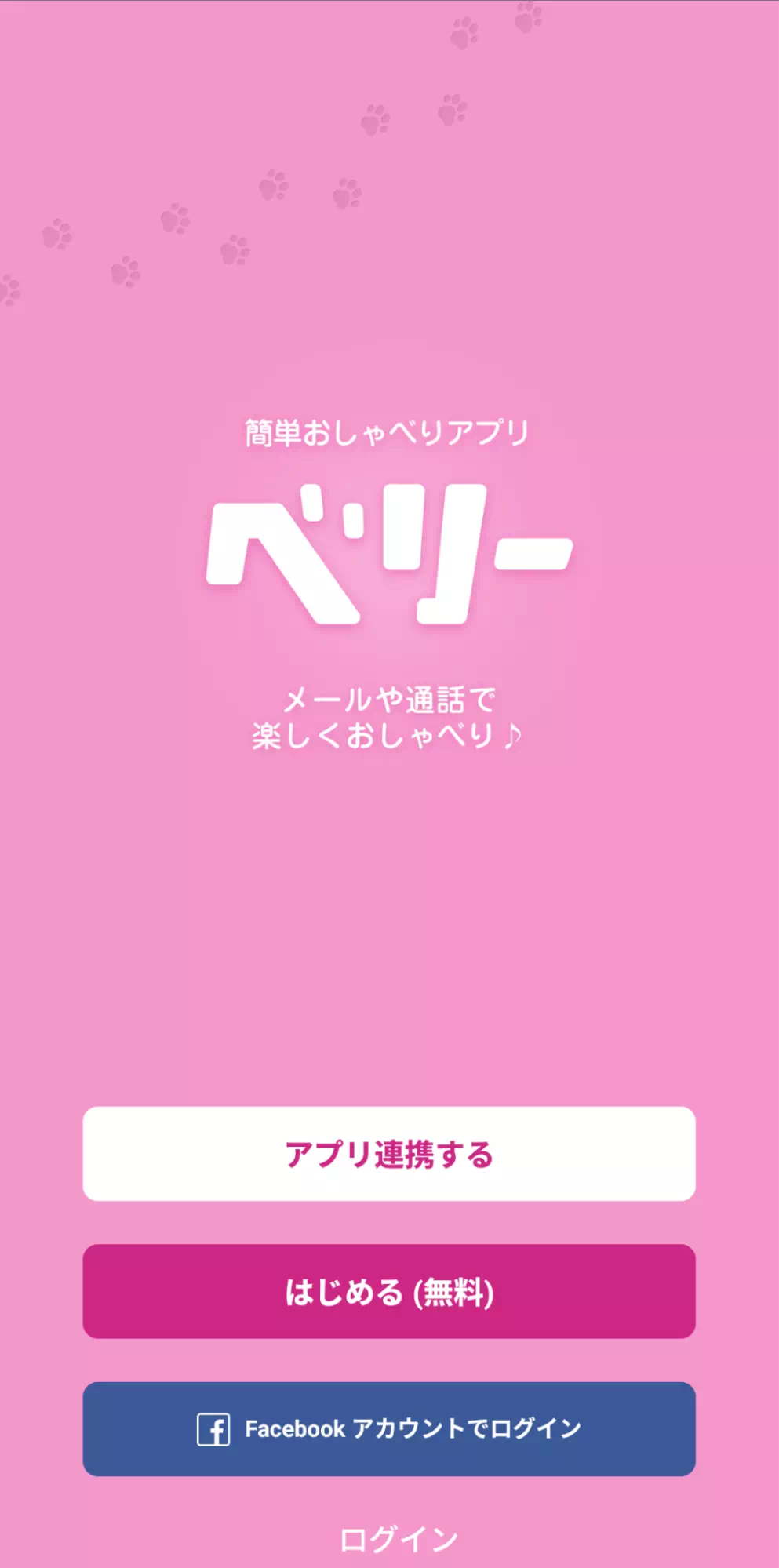Tap the text label inside the Facebook button
Image resolution: width=779 pixels, height=1568 pixels.
point(413,1428)
